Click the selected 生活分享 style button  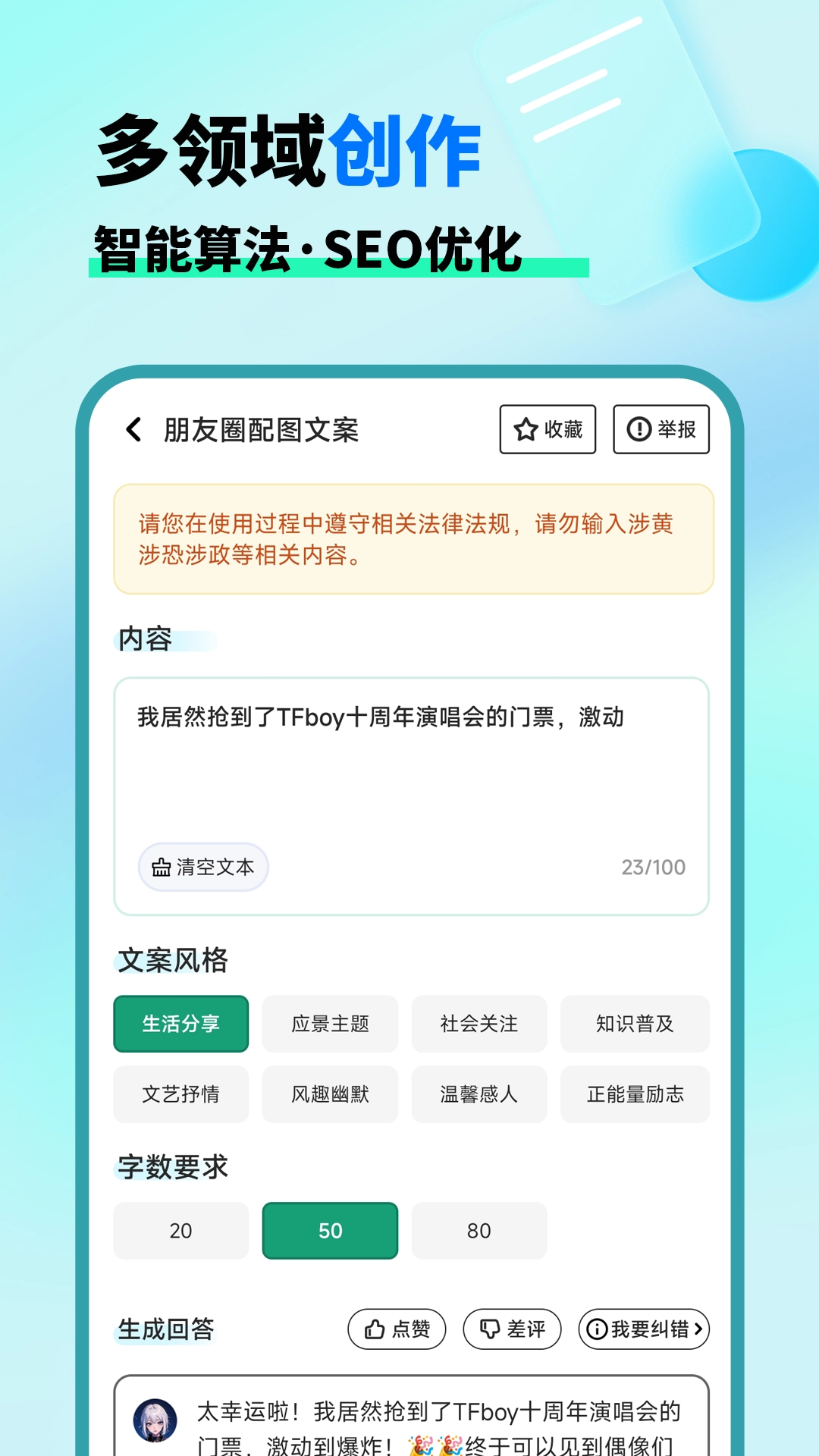coord(180,1024)
